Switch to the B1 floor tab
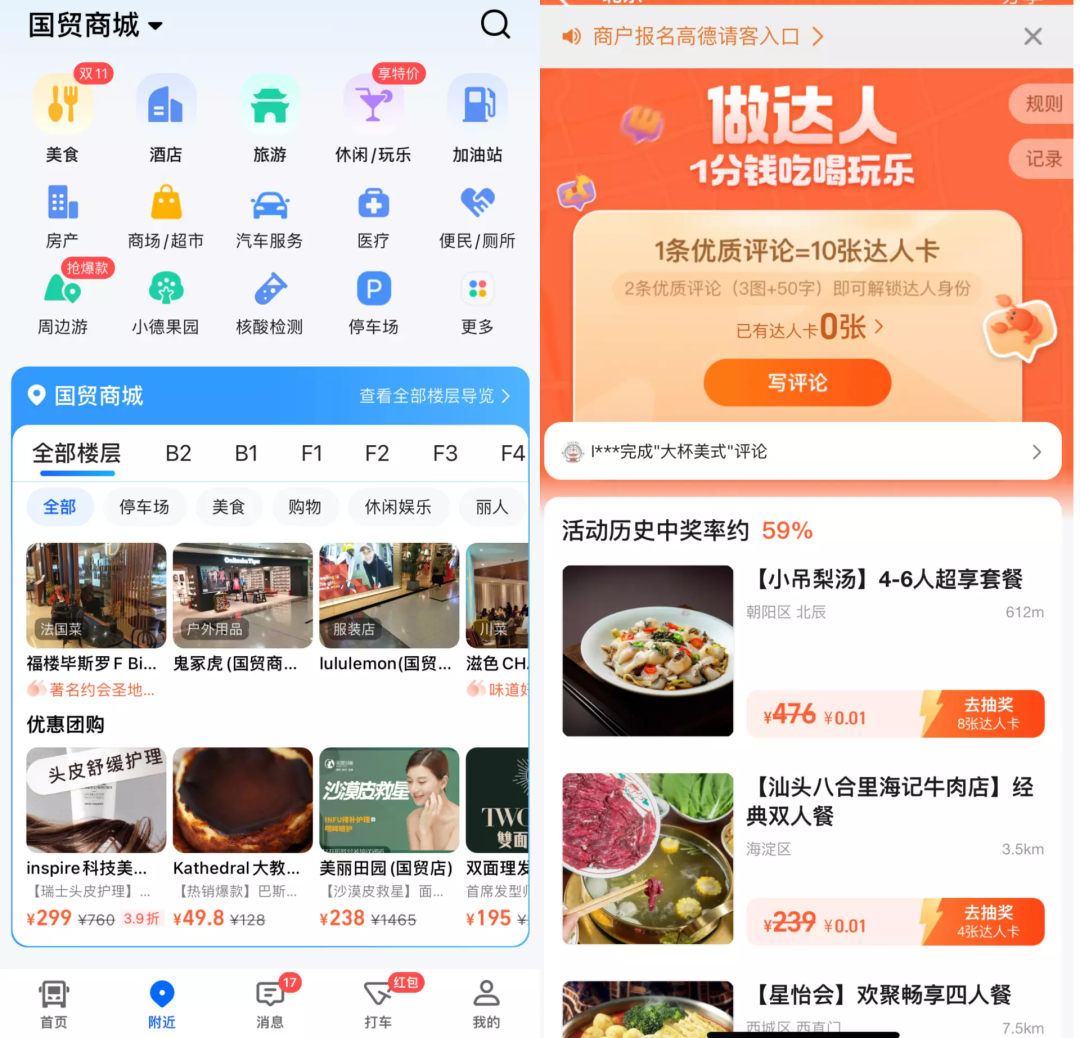Viewport: 1080px width, 1038px height. tap(246, 454)
